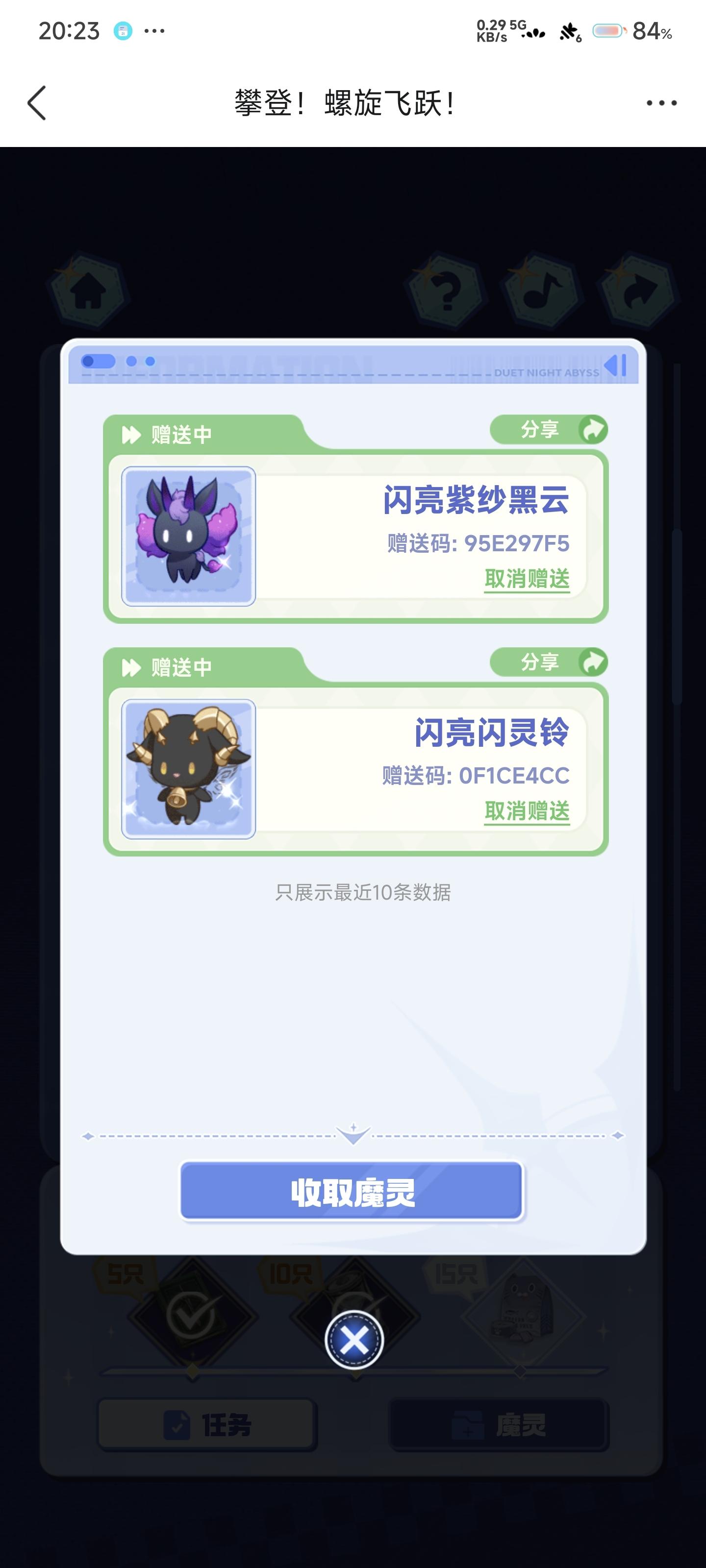Tap the 收取魔灵 button
Viewport: 706px width, 1568px height.
point(352,1193)
